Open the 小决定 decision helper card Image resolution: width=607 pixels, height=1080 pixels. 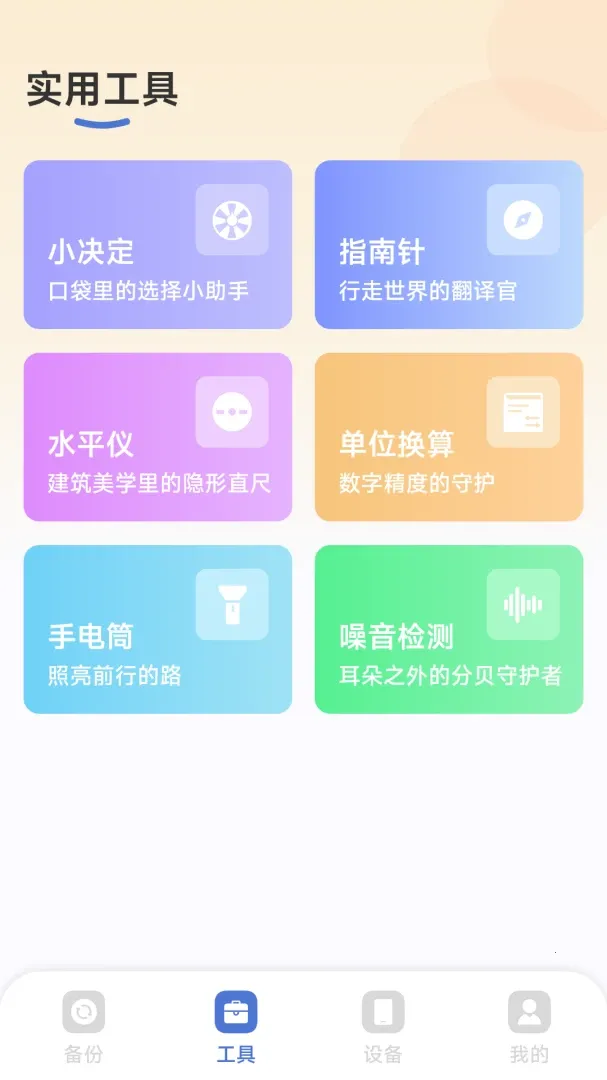(x=158, y=245)
